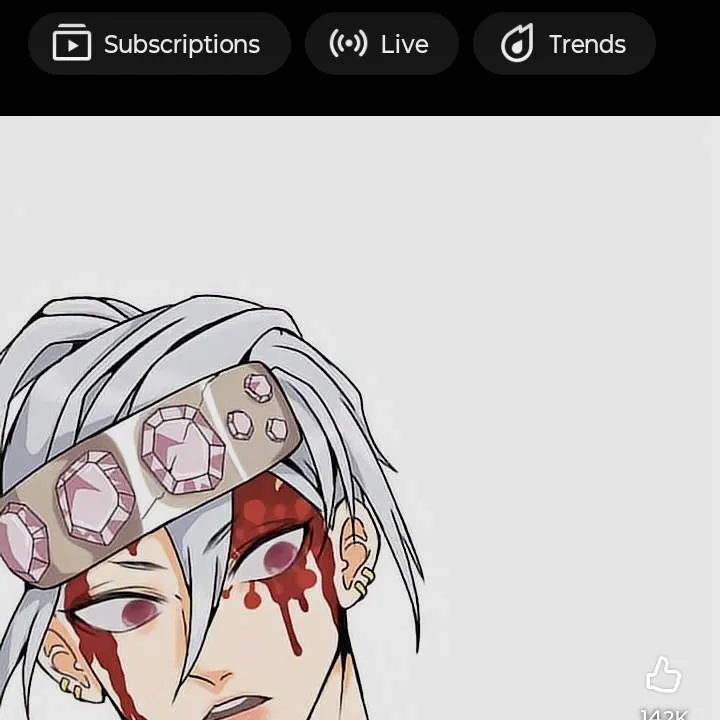Open the Subscriptions chip
Image resolution: width=720 pixels, height=720 pixels.
coord(159,44)
